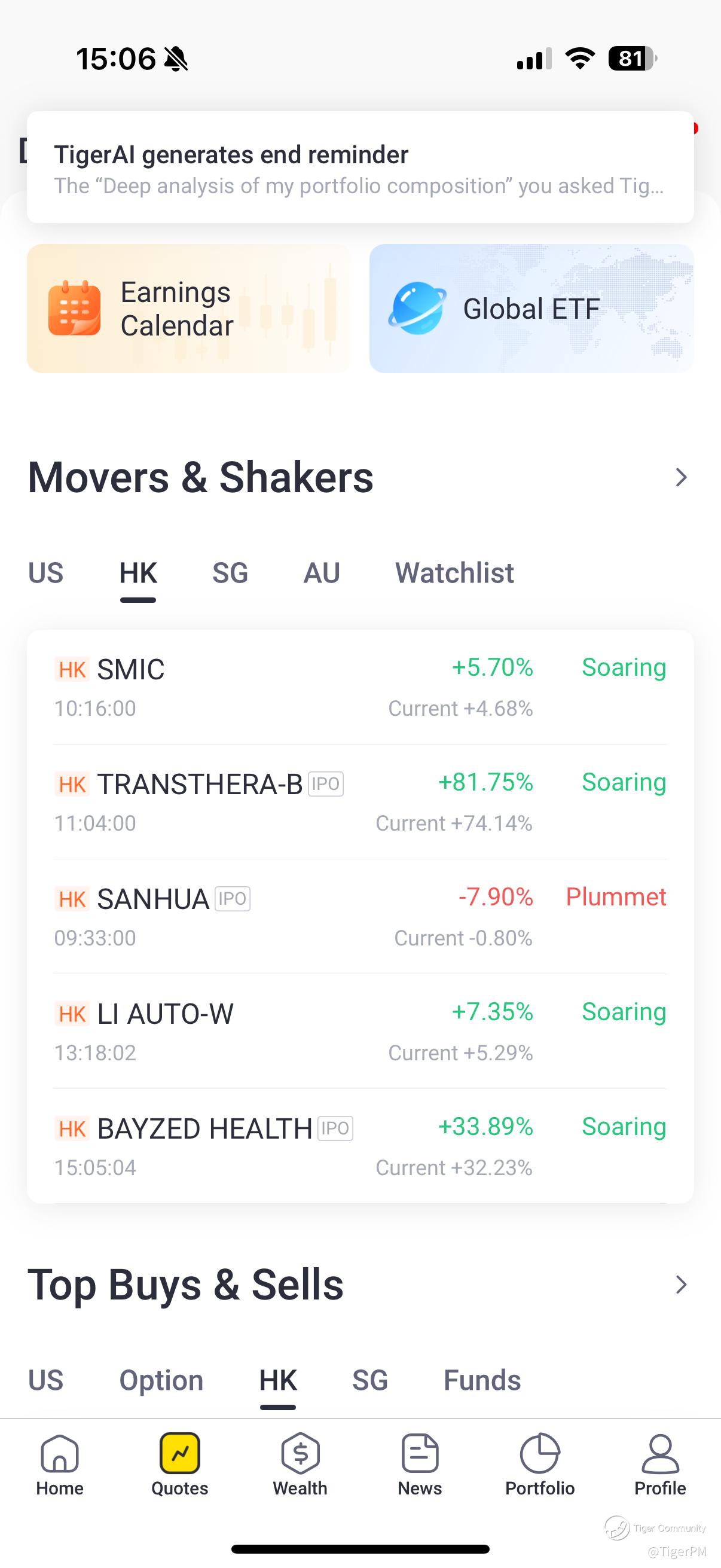
Task: Open the Earnings Calendar card
Action: (x=190, y=309)
